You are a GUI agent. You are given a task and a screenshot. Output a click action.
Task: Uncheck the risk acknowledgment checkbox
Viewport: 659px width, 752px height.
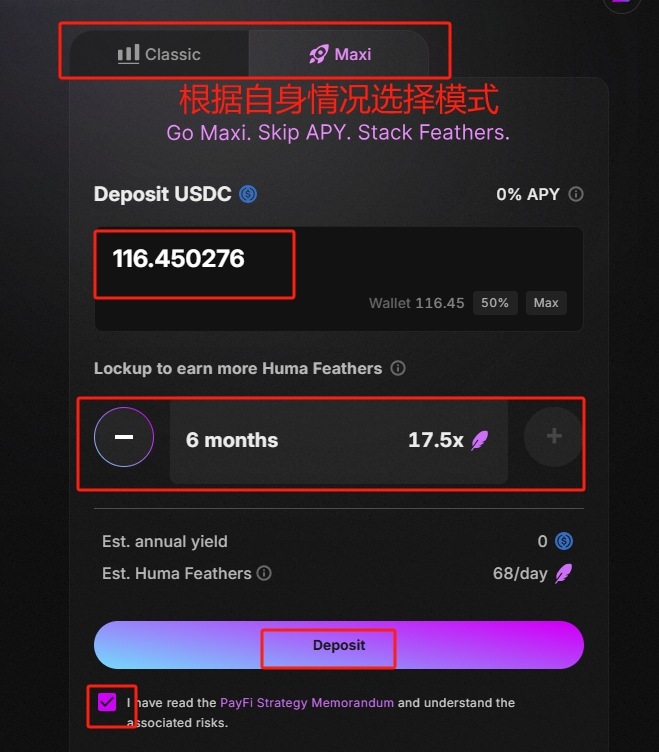[107, 702]
